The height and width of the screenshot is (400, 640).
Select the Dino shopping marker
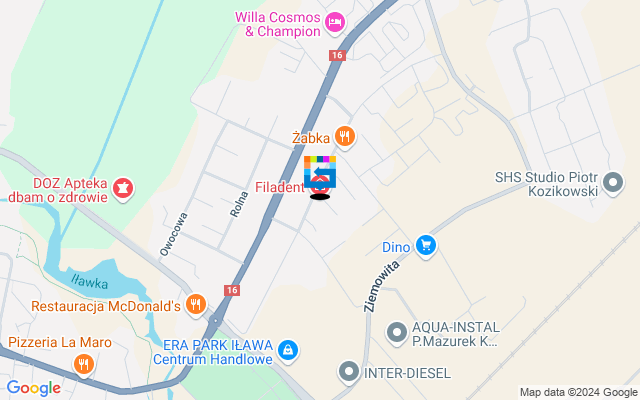(x=427, y=246)
